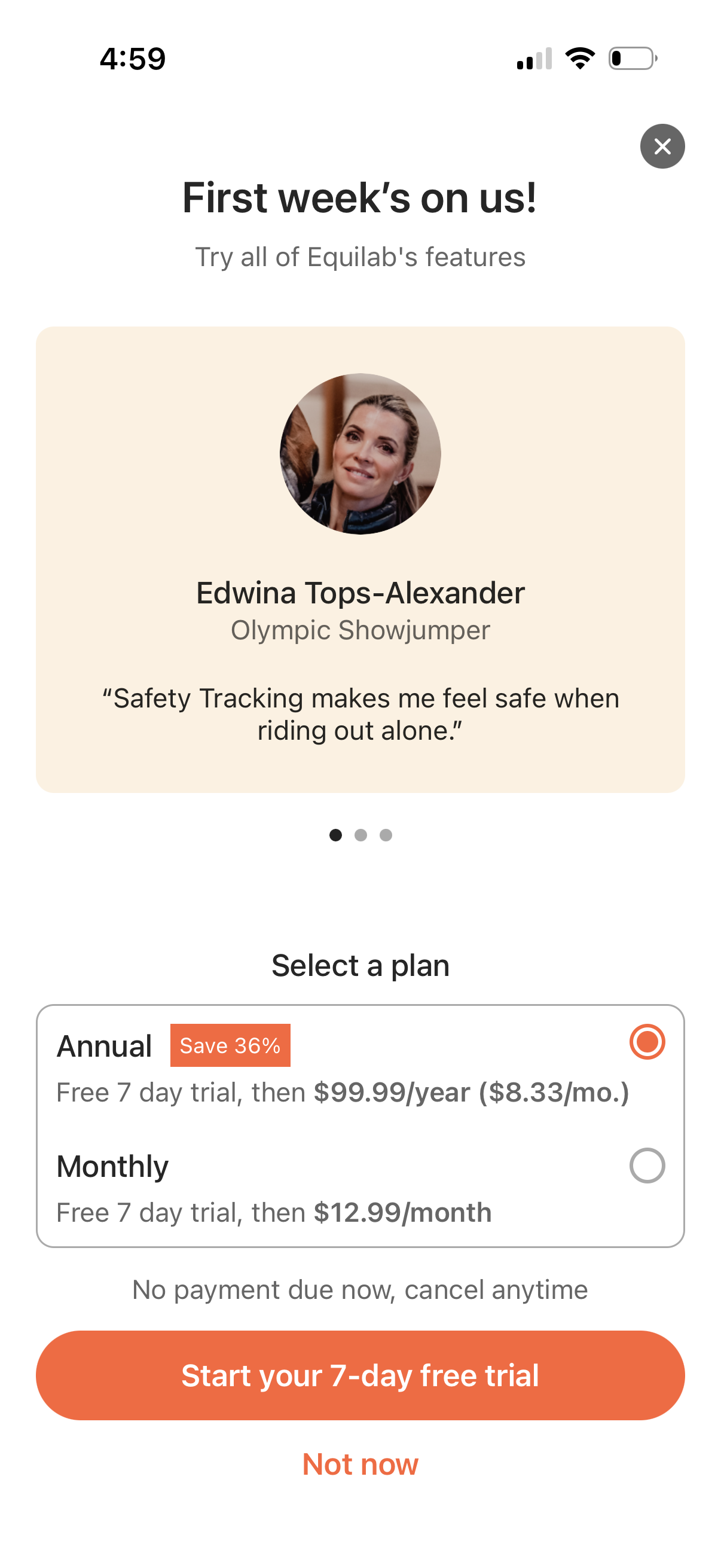Image resolution: width=721 pixels, height=1568 pixels.
Task: Open the third testimonial via its dot
Action: point(386,835)
